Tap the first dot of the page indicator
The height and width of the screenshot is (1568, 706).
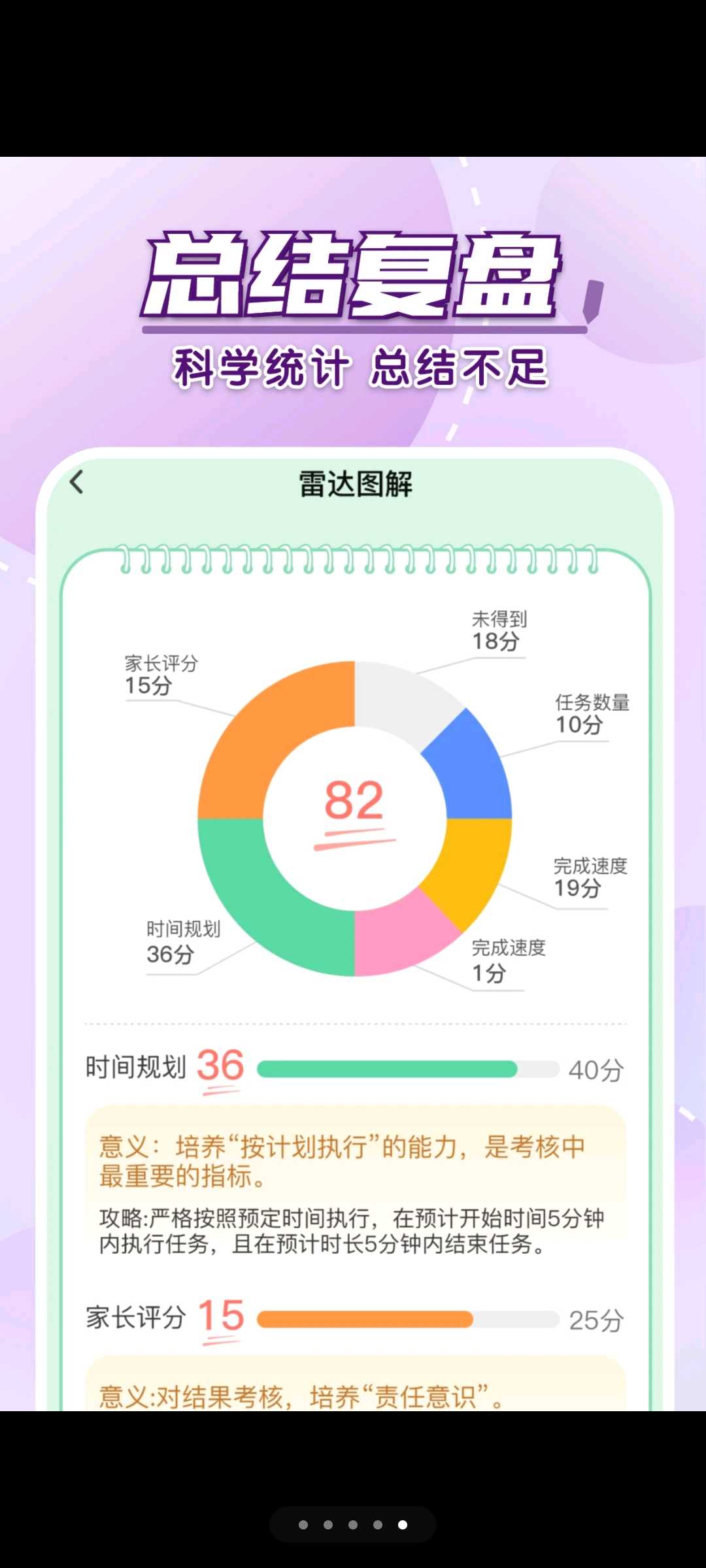(x=303, y=1525)
